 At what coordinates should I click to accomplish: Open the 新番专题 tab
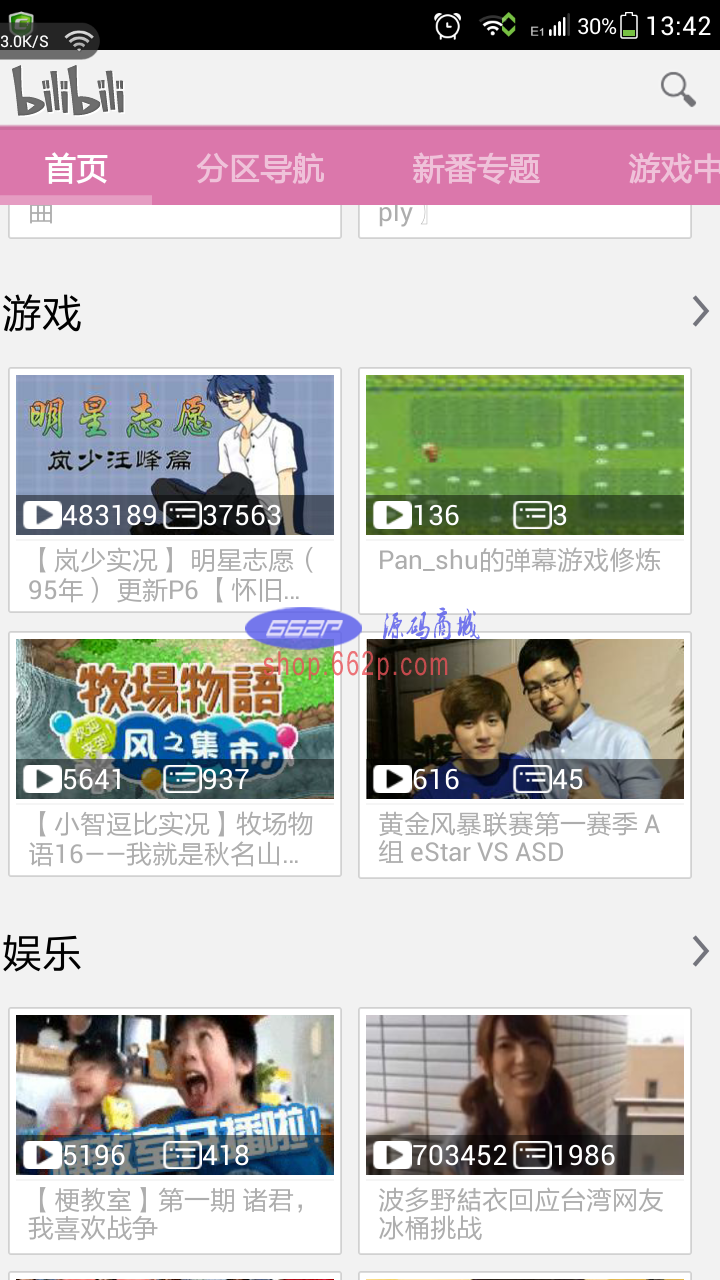coord(476,169)
